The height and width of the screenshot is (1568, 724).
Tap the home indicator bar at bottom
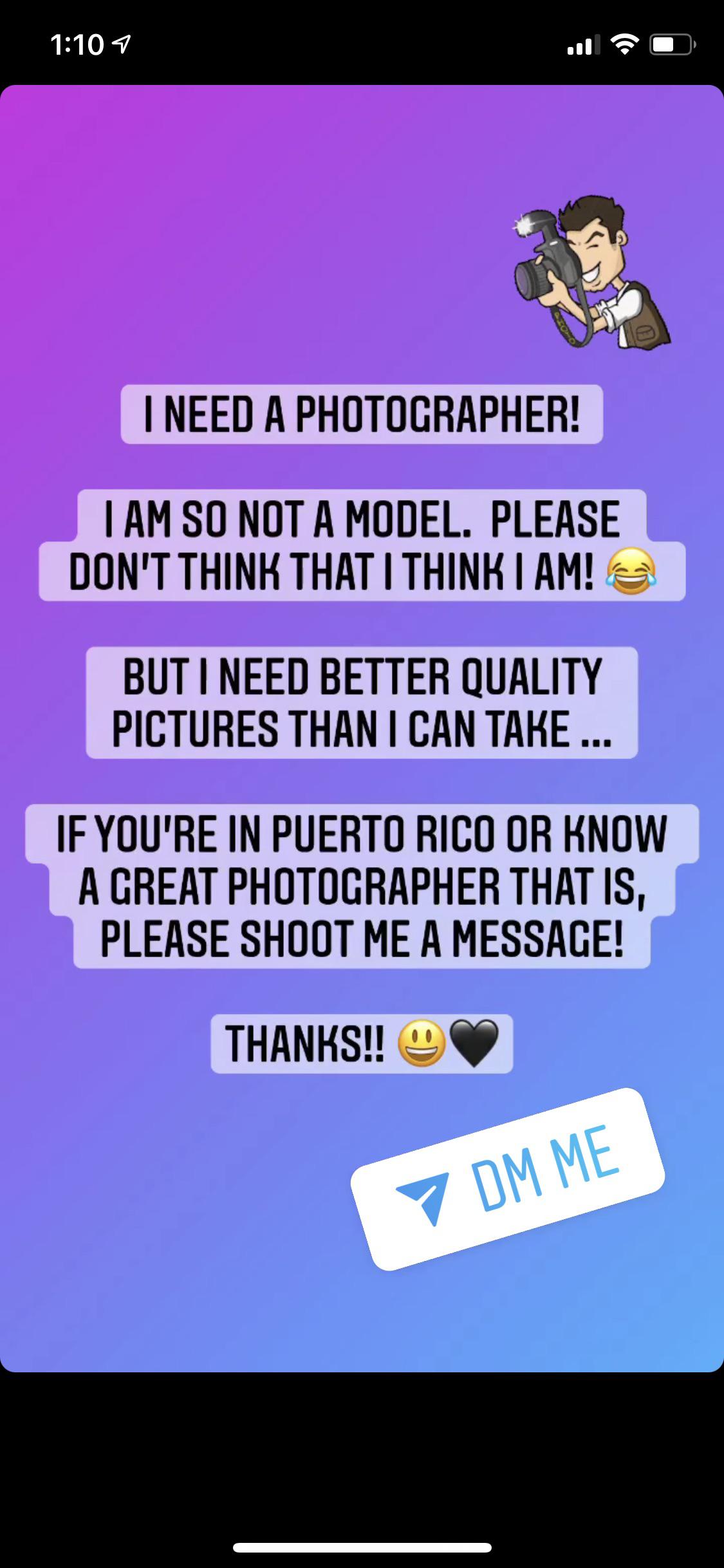[362, 1545]
